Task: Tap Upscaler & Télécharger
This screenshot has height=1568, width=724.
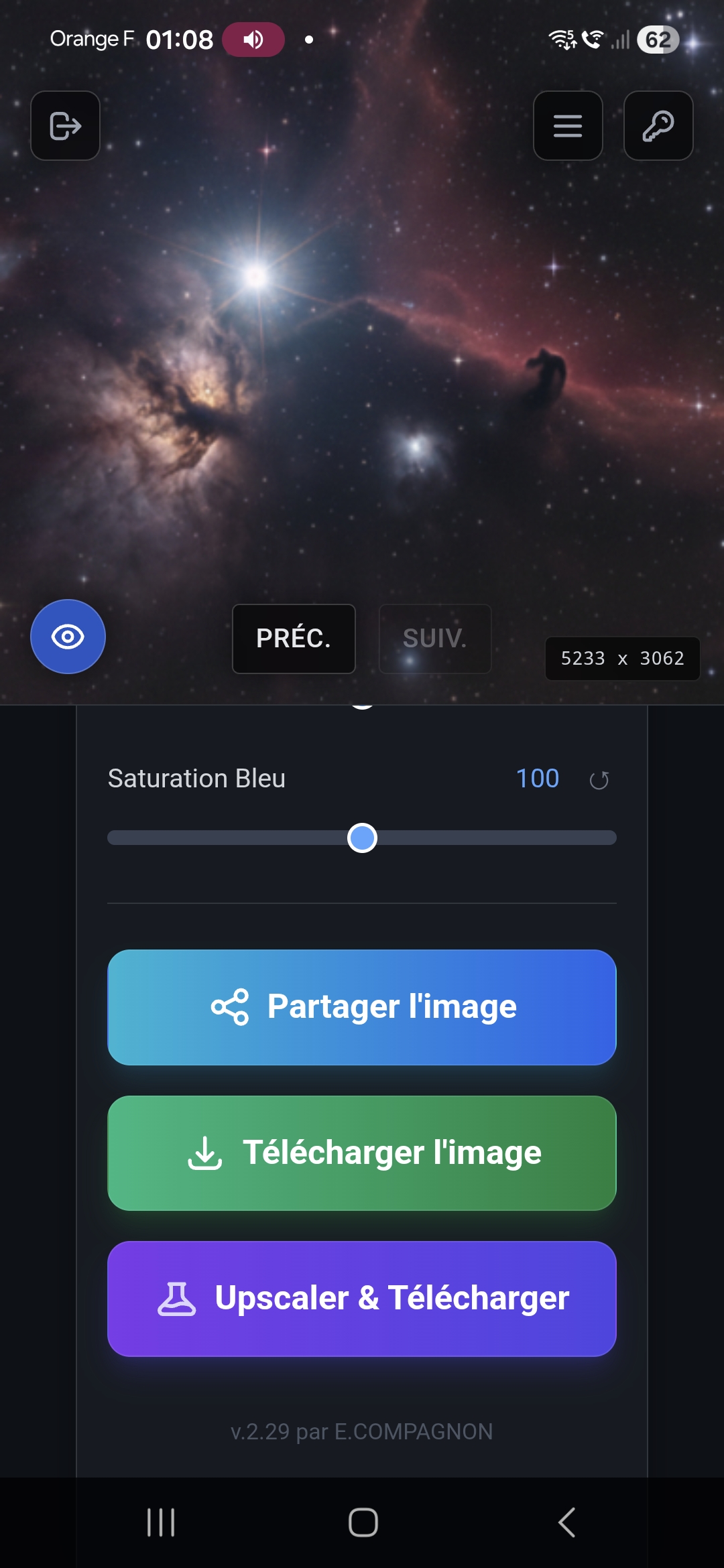Action: pos(362,1299)
